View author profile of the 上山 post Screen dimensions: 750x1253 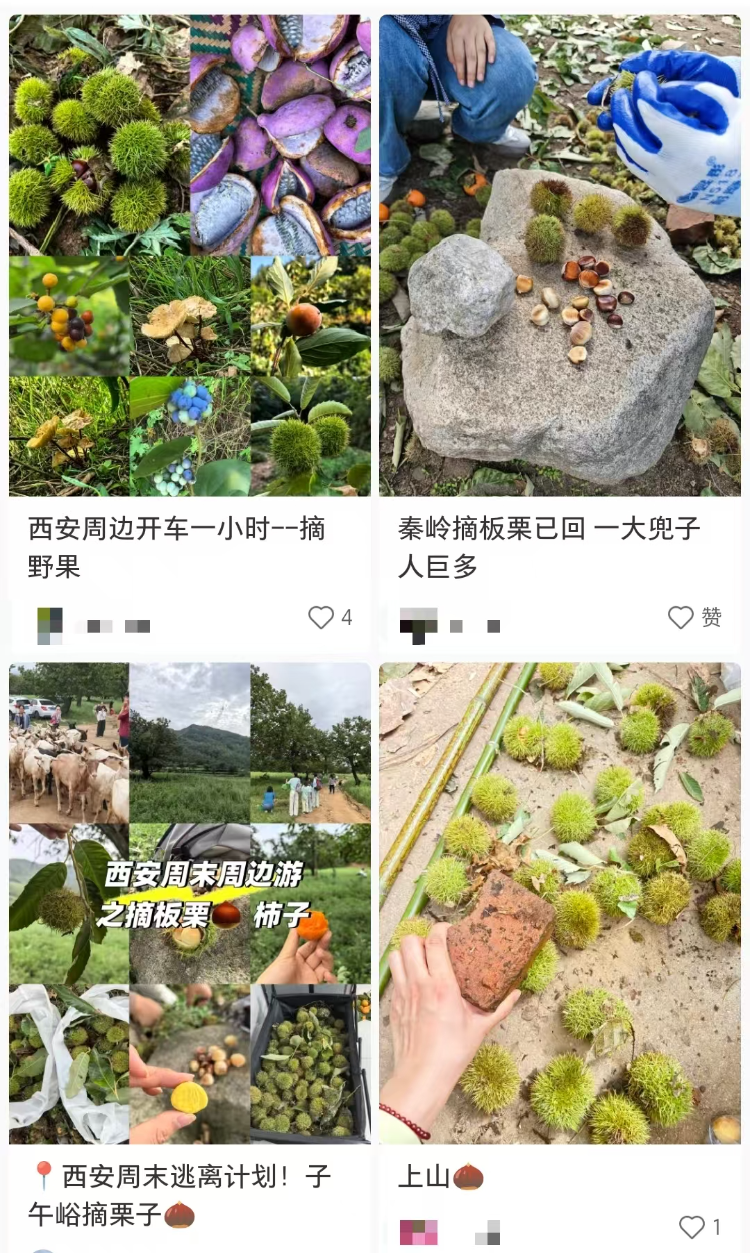418,1232
